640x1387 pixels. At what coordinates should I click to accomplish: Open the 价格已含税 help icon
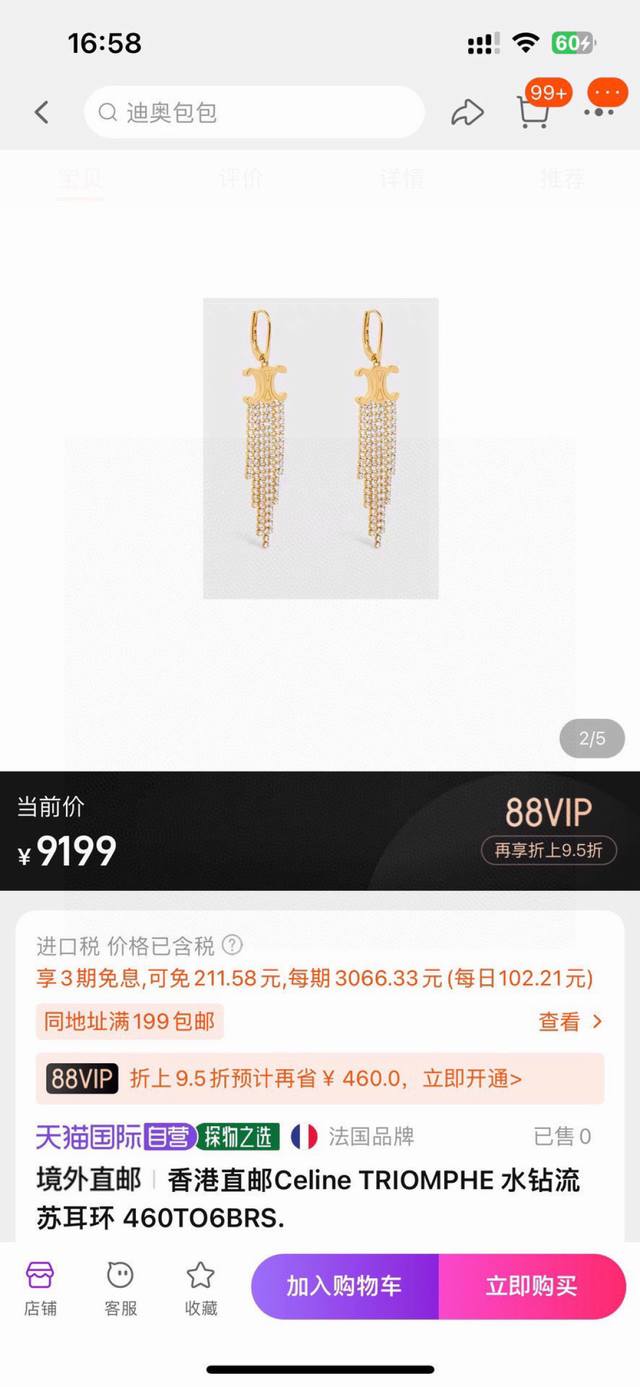(232, 945)
